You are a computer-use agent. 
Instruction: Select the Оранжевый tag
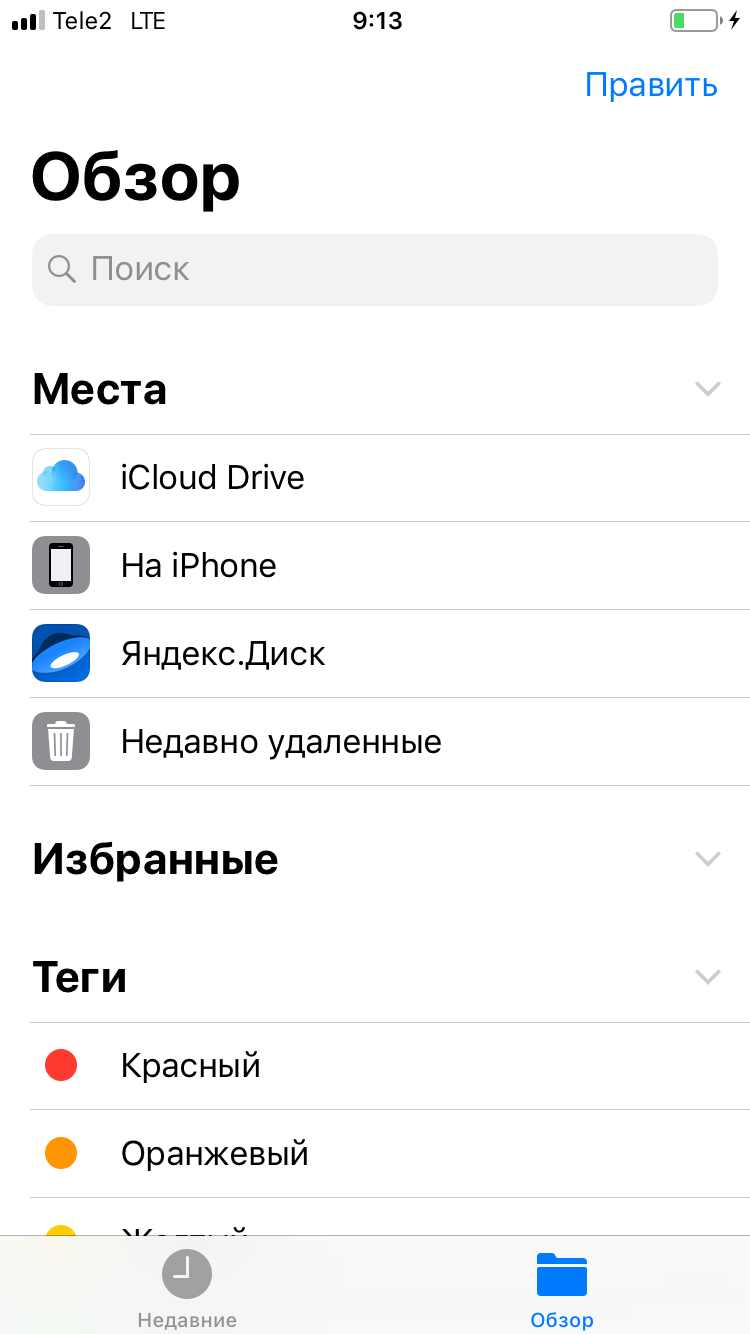[x=214, y=1154]
